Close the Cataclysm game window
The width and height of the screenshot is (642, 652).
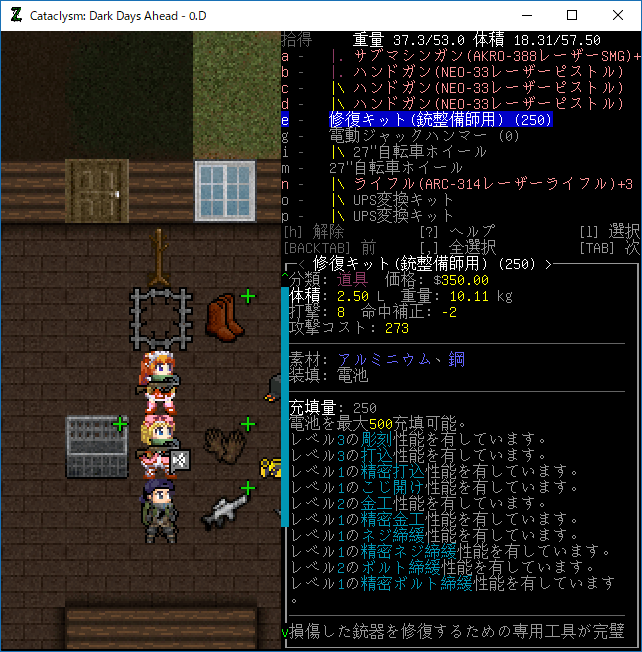[x=617, y=15]
